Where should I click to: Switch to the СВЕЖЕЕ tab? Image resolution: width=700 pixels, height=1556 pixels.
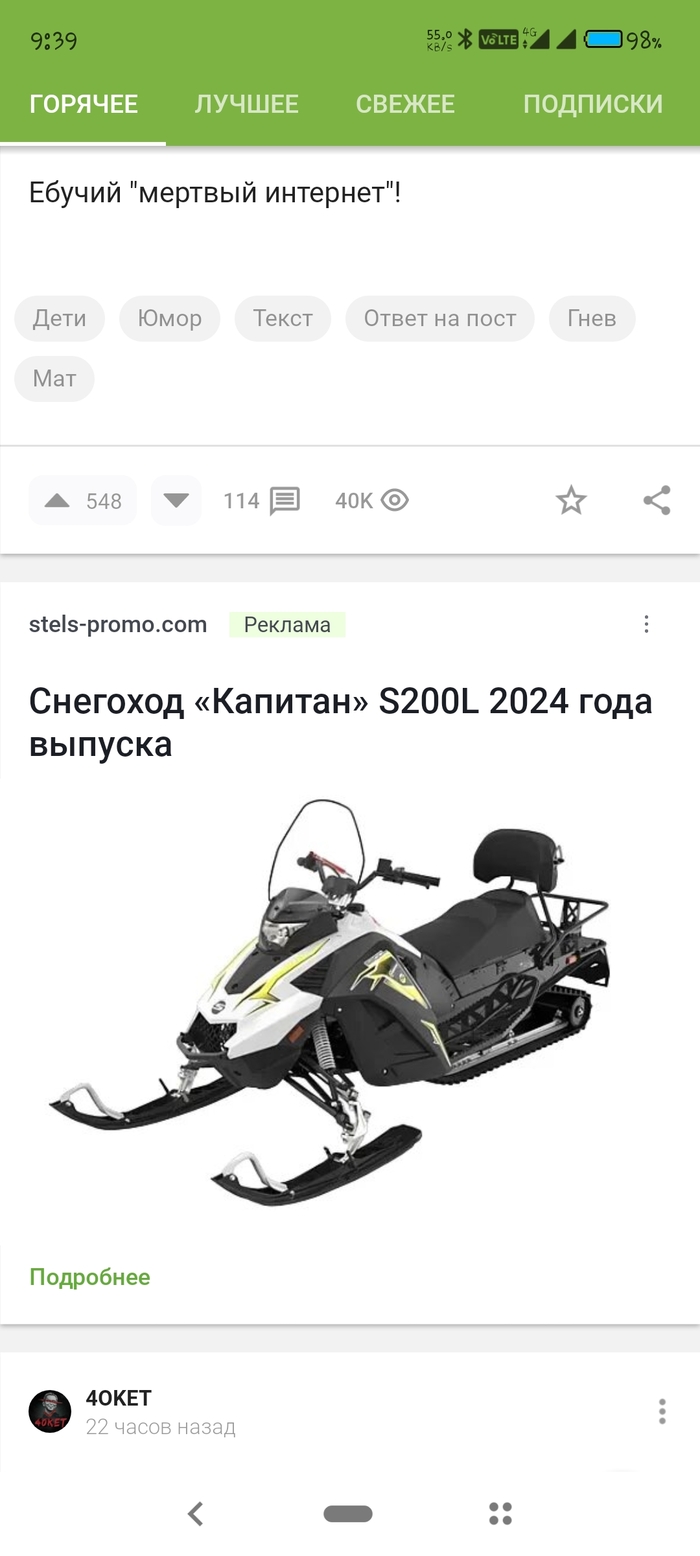pos(405,104)
